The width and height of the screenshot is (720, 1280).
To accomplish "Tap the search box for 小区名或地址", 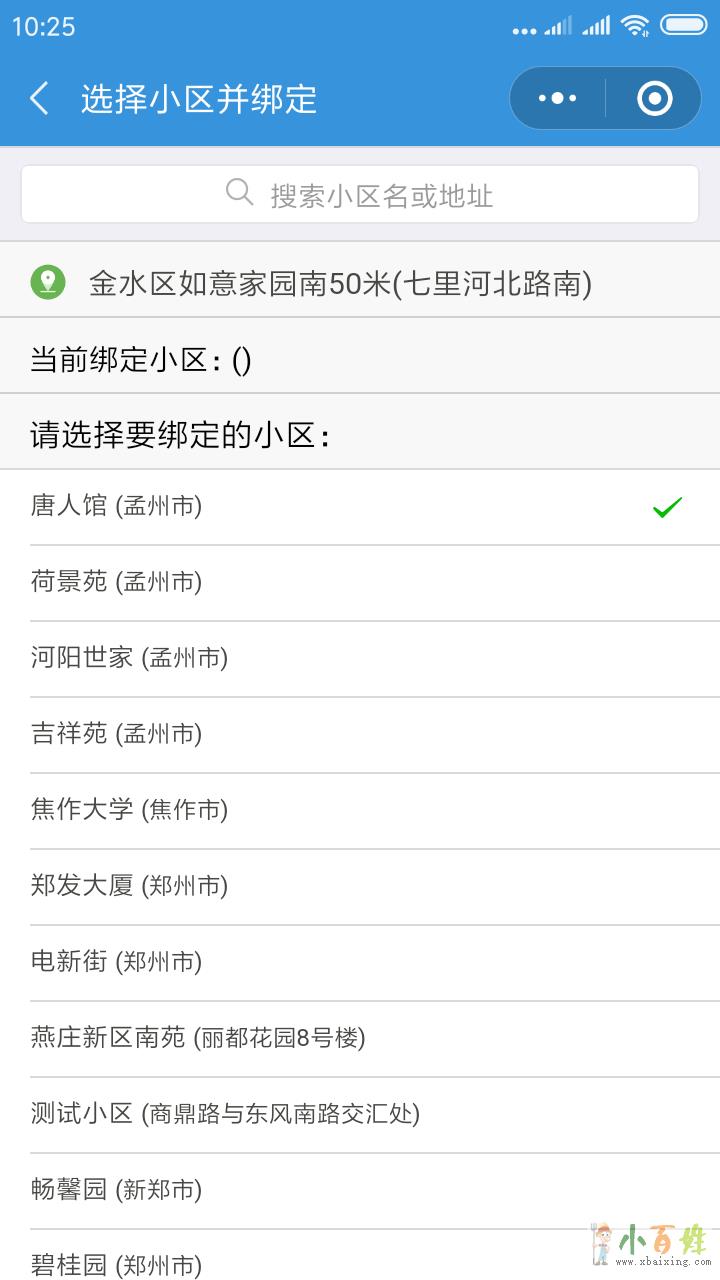I will point(360,194).
